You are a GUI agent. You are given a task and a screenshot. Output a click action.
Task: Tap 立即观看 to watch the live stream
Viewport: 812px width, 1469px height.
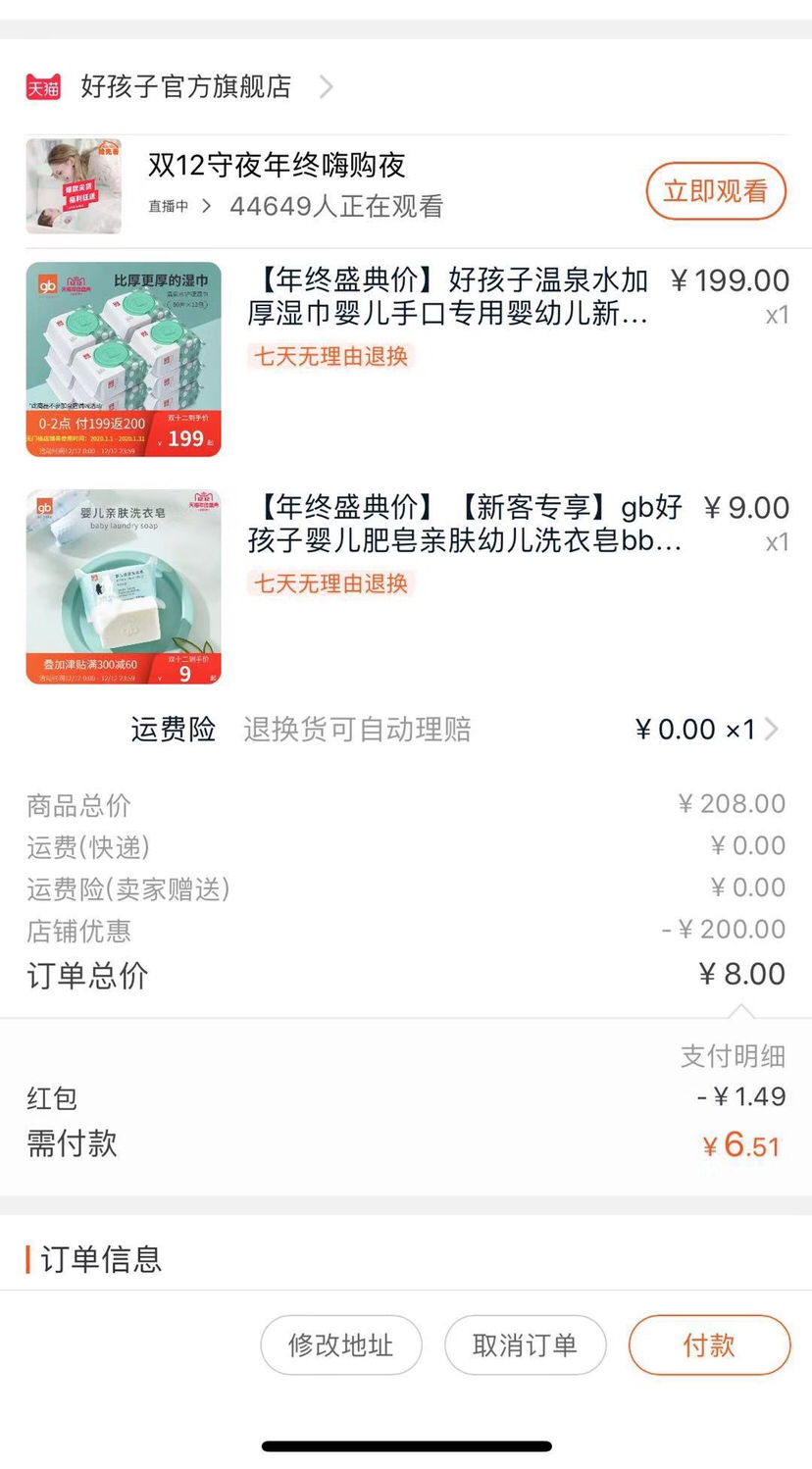(716, 191)
